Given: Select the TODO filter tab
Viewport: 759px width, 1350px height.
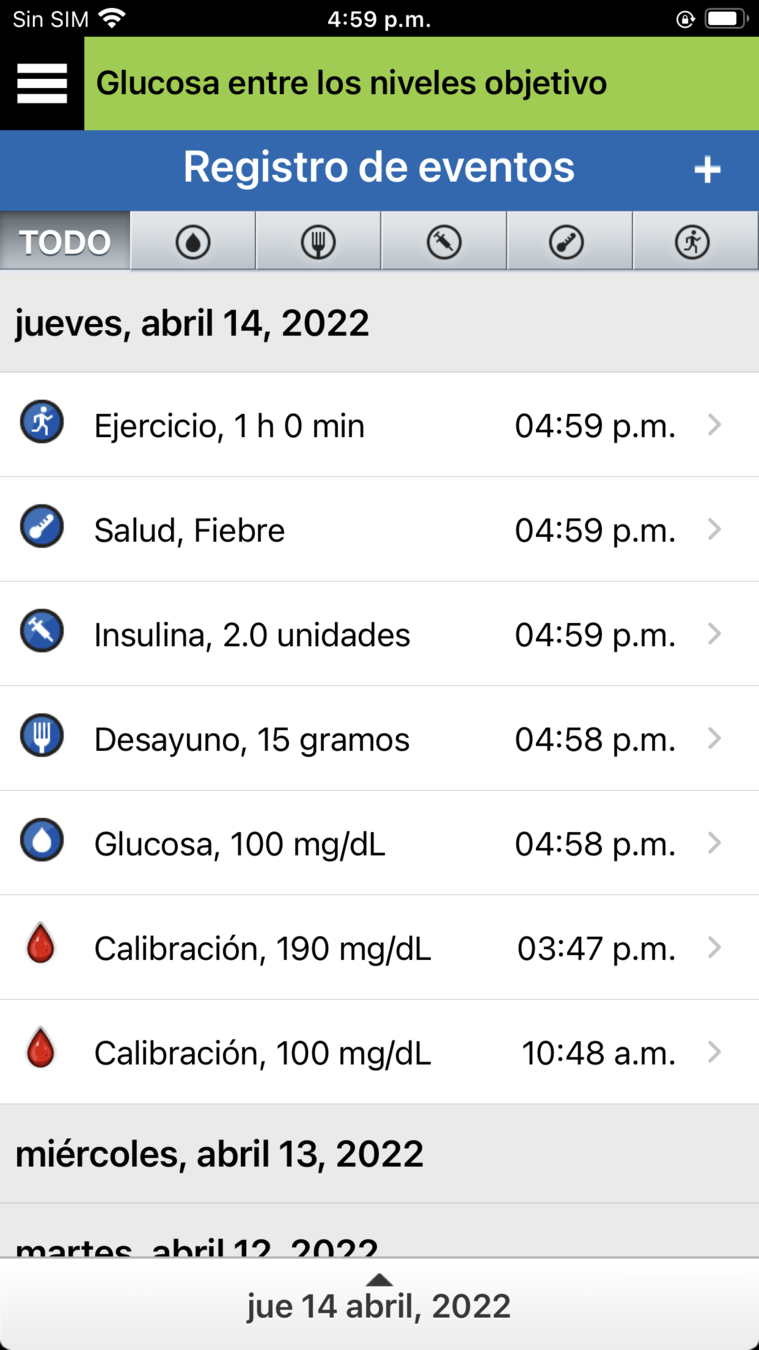Looking at the screenshot, I should 65,242.
